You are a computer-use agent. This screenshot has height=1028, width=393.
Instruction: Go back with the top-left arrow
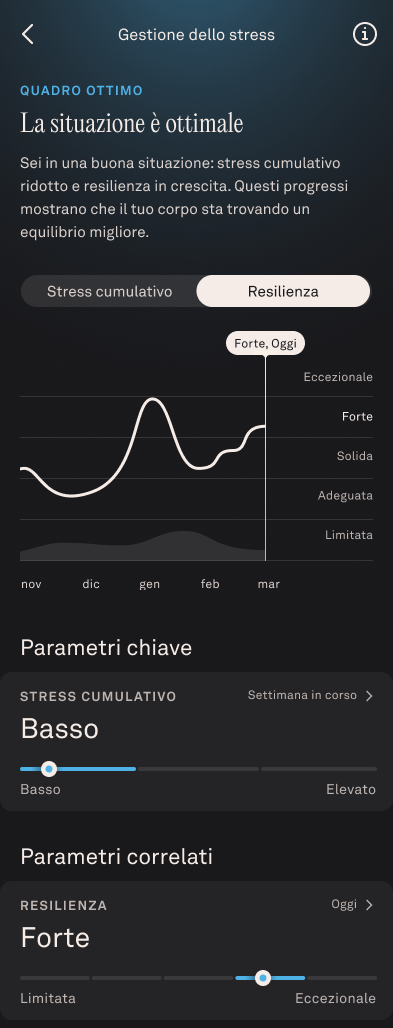pos(28,35)
